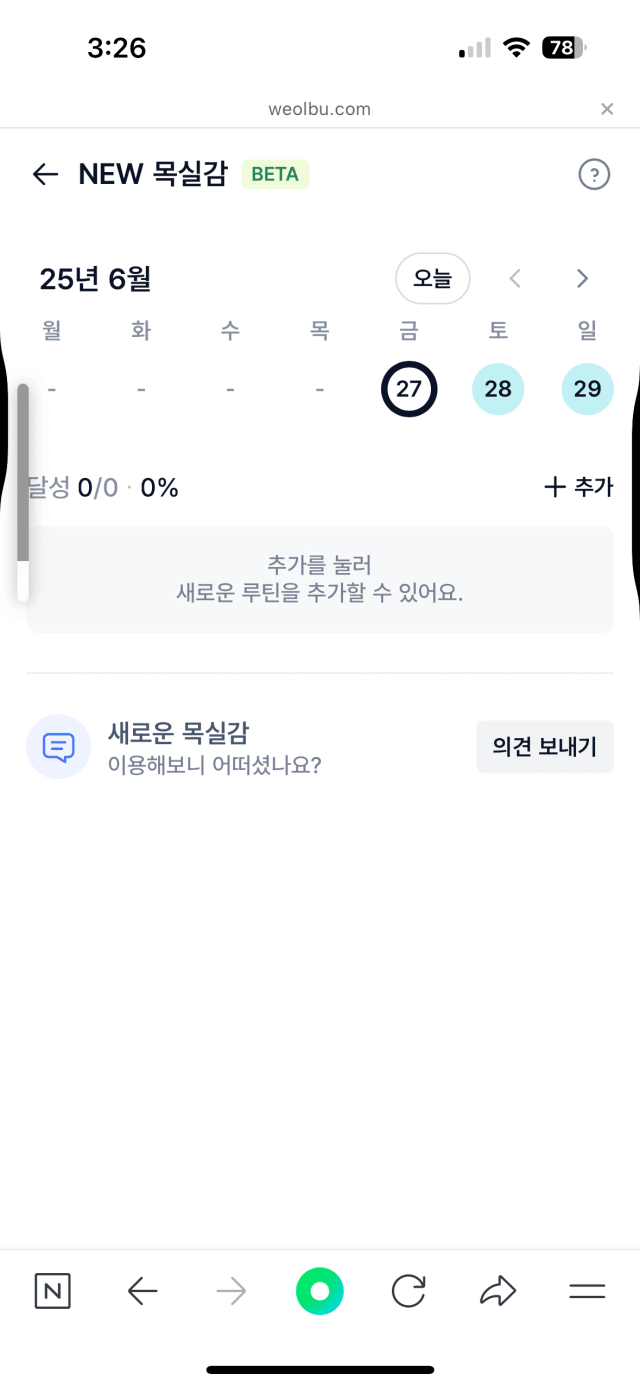Select date 27 in the calendar

click(x=409, y=389)
